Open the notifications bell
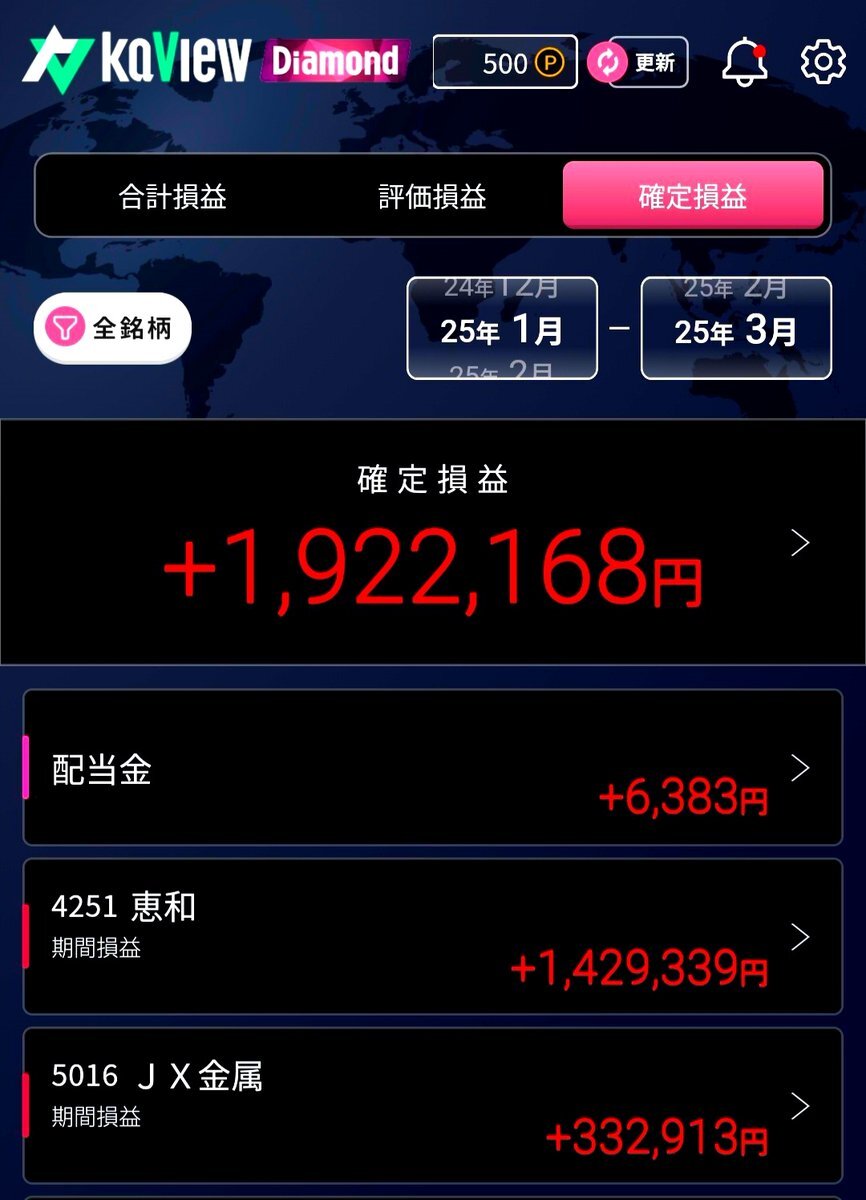Image resolution: width=866 pixels, height=1200 pixels. tap(744, 64)
